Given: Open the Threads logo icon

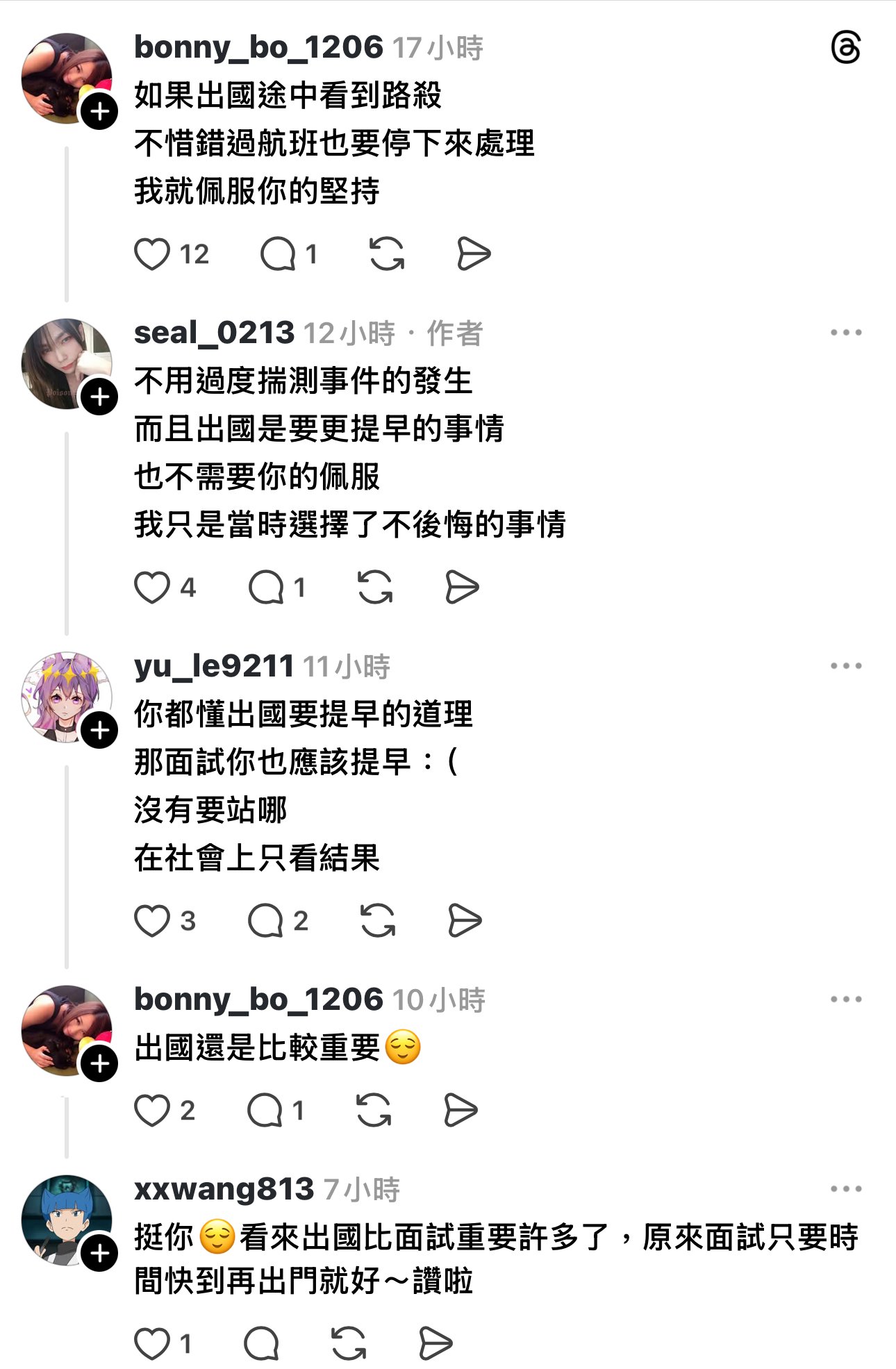Looking at the screenshot, I should click(x=845, y=48).
